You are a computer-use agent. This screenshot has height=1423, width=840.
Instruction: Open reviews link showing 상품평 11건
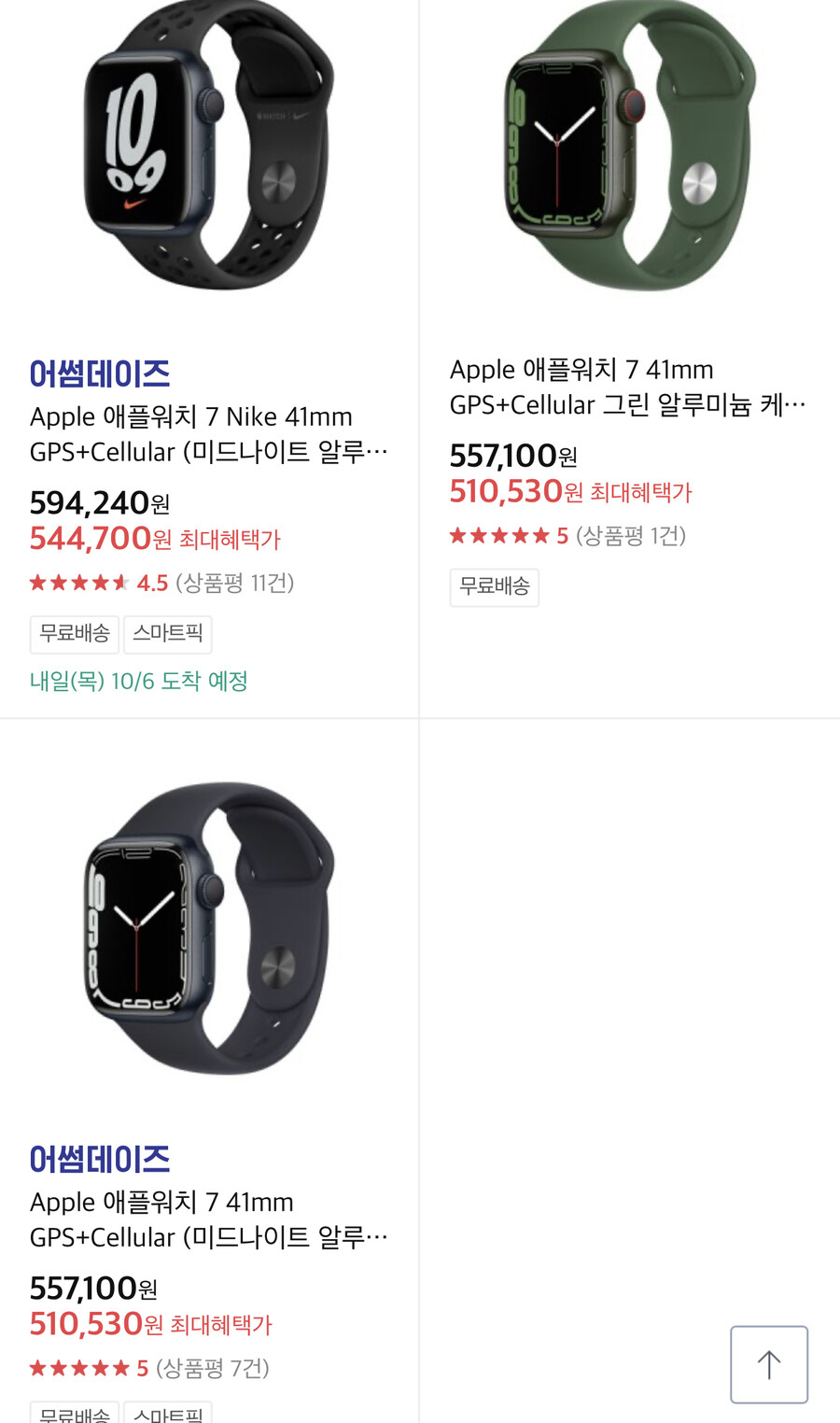[x=234, y=582]
